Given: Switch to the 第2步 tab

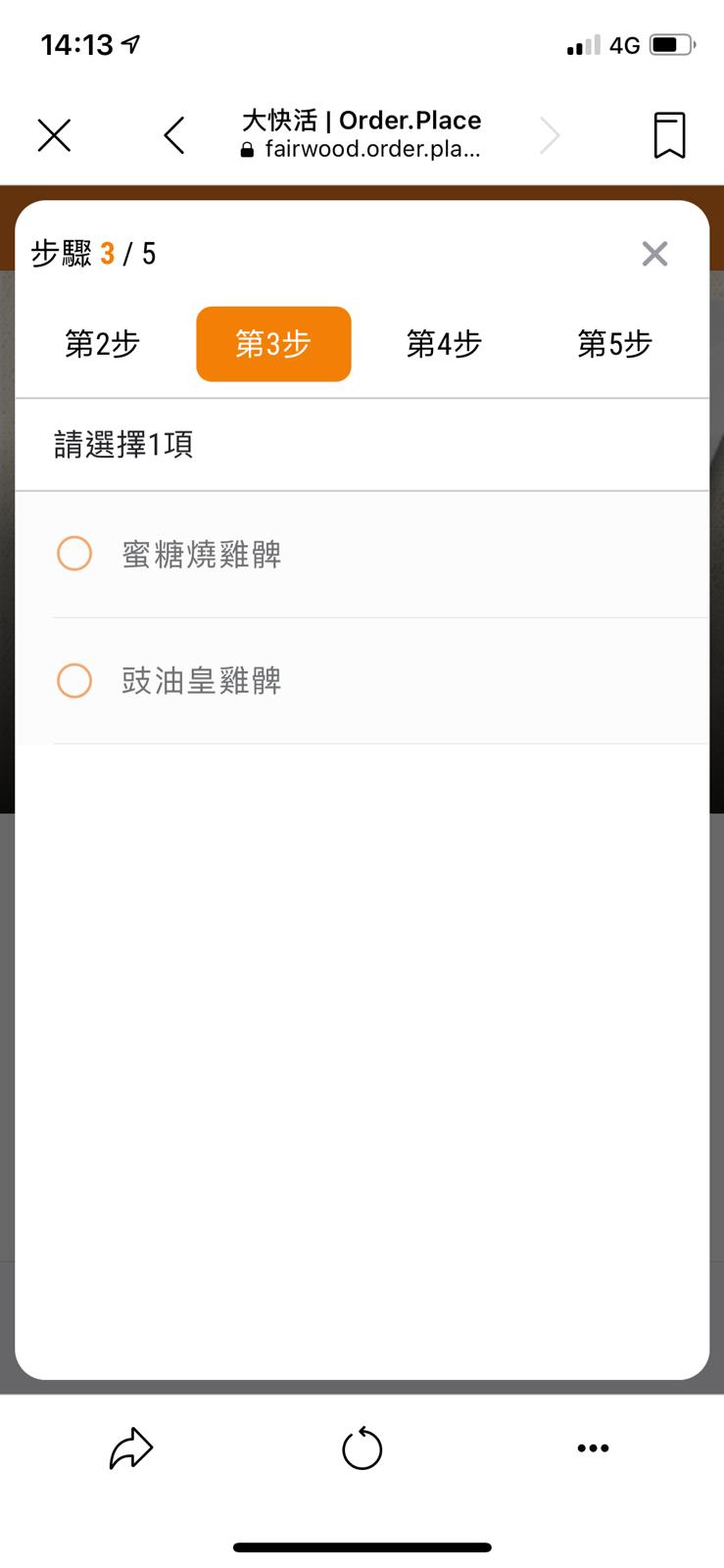Looking at the screenshot, I should coord(102,344).
